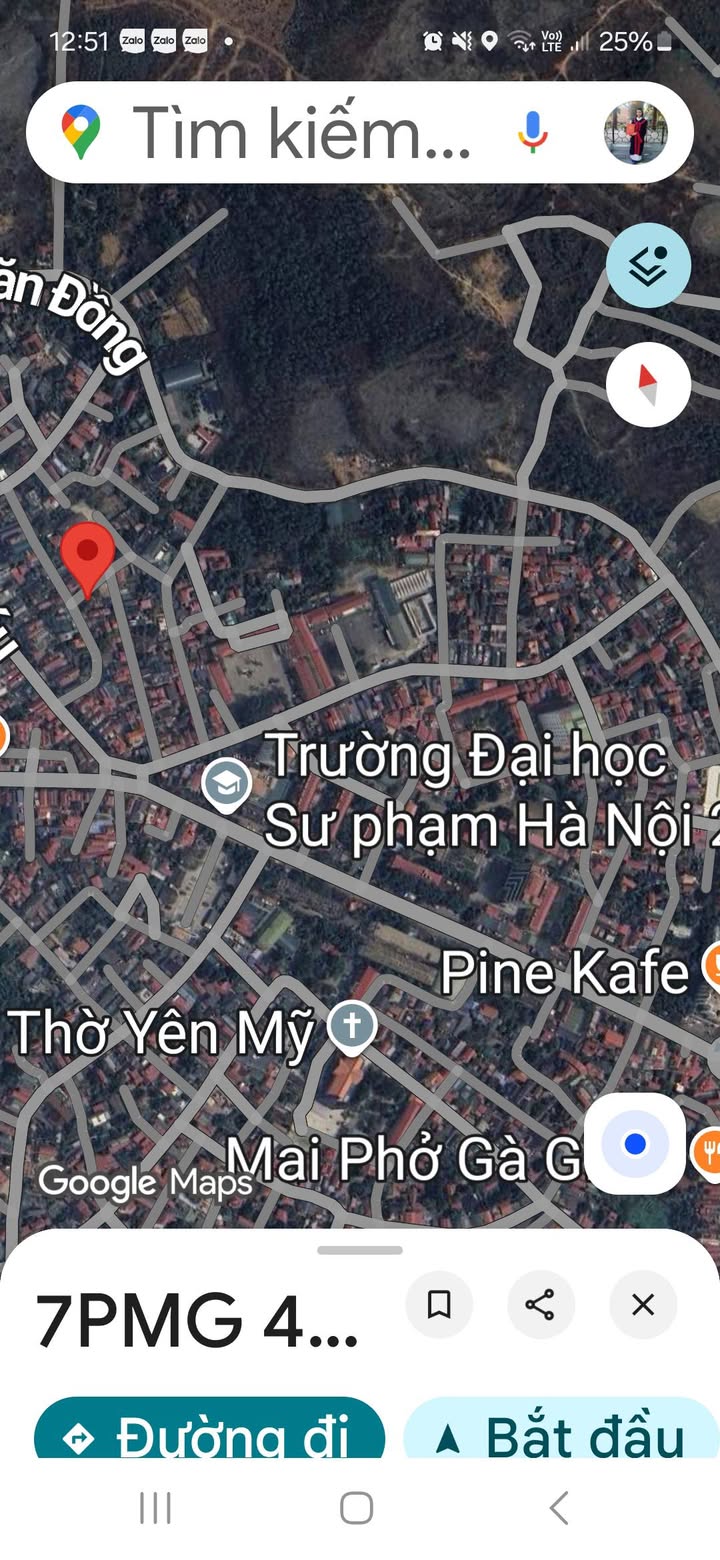The width and height of the screenshot is (720, 1560).
Task: Open the Pine Kafe place marker
Action: [x=712, y=966]
